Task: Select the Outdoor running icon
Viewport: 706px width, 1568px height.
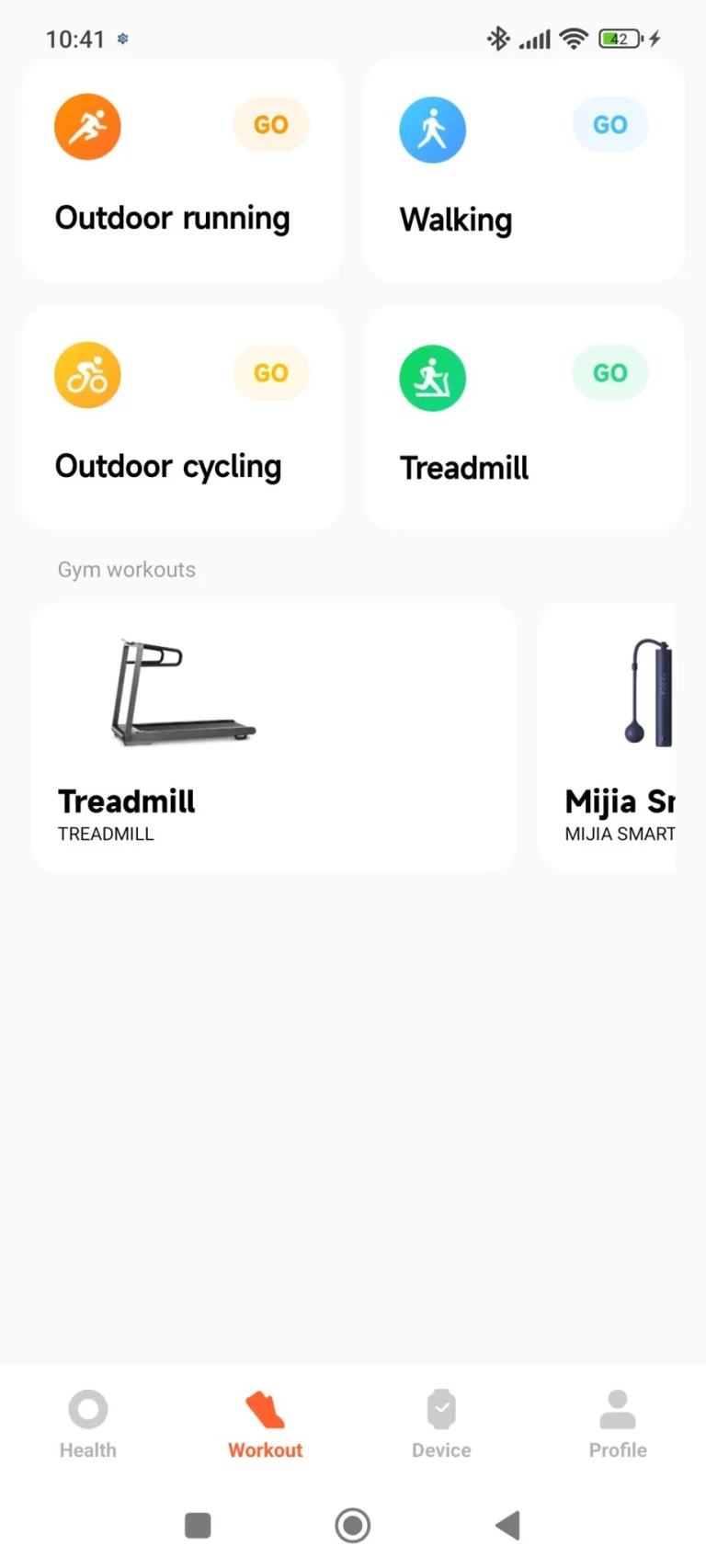Action: point(87,126)
